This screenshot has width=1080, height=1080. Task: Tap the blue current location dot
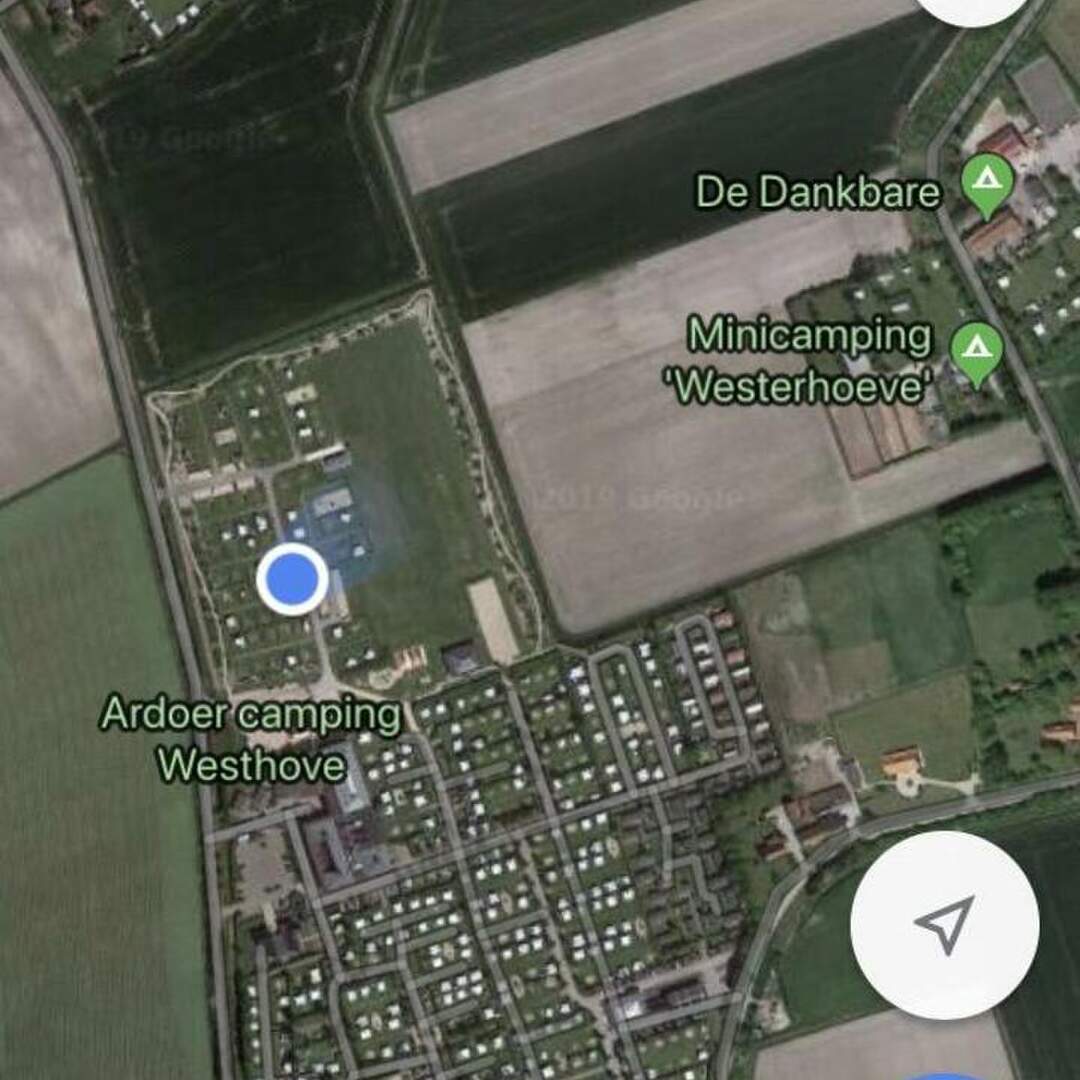tap(292, 579)
